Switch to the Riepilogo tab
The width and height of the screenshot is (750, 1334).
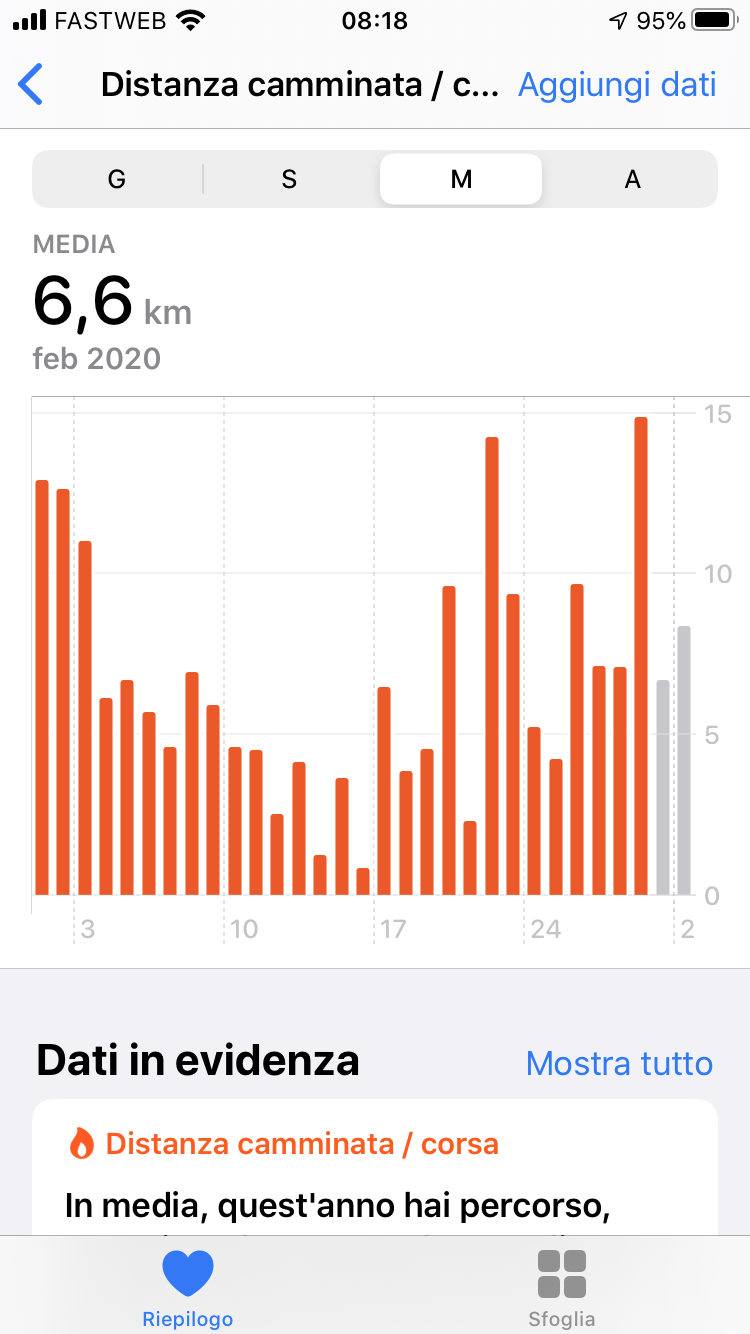188,1288
